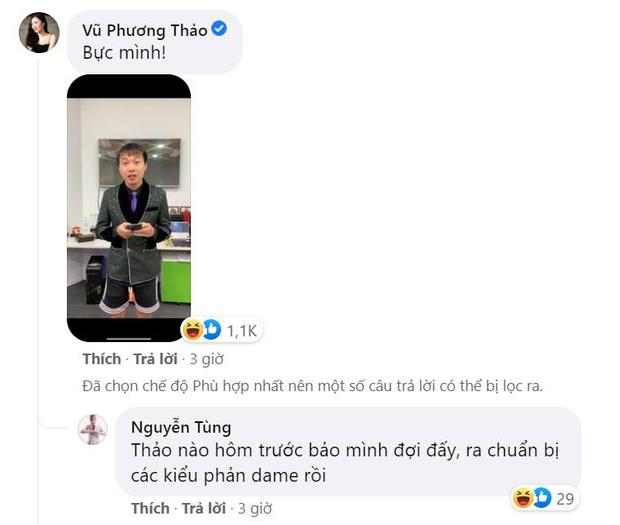
Task: Open the attached photo in Thảo's comment
Action: coord(128,207)
